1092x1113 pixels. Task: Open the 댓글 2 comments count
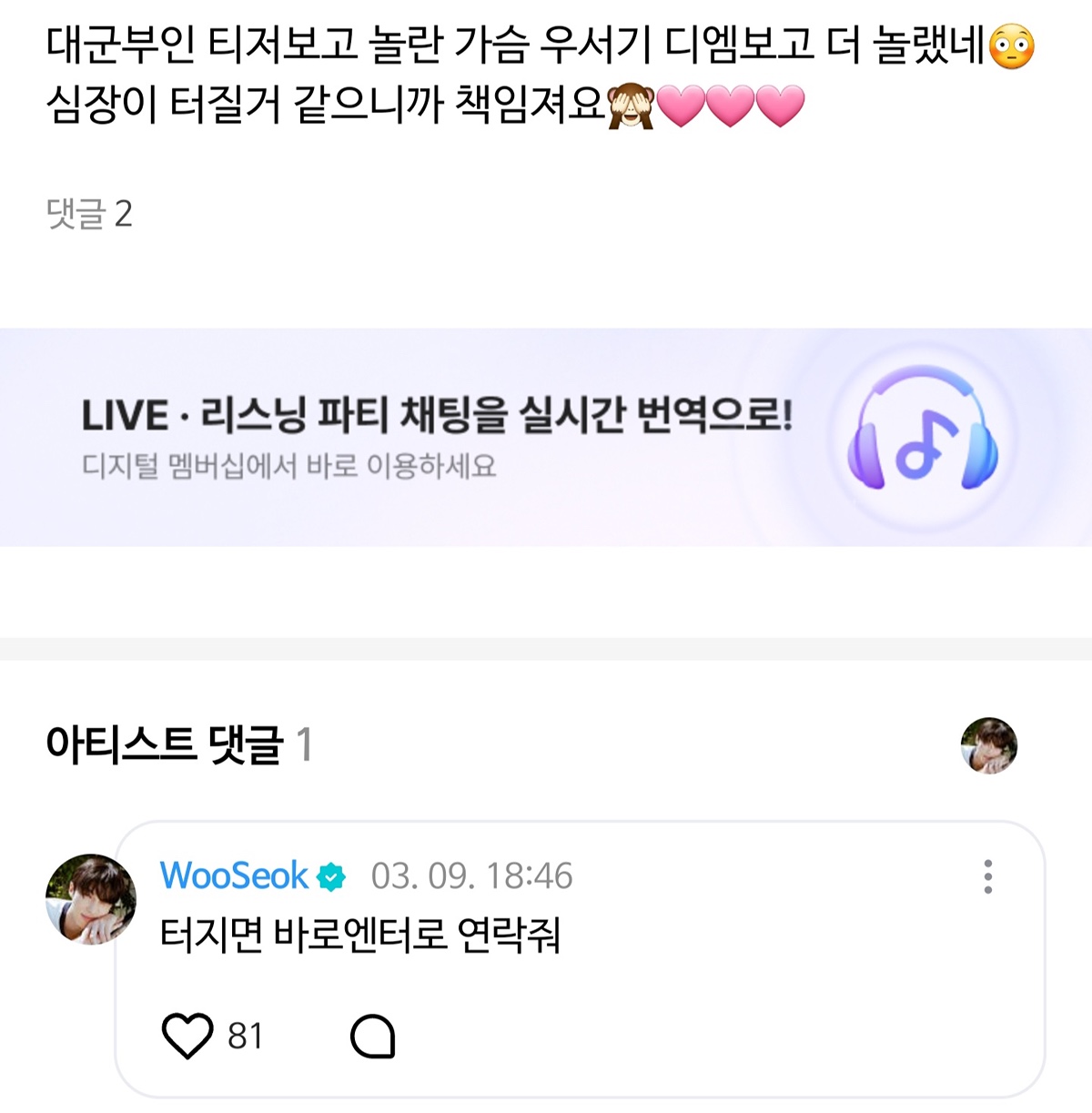point(89,214)
